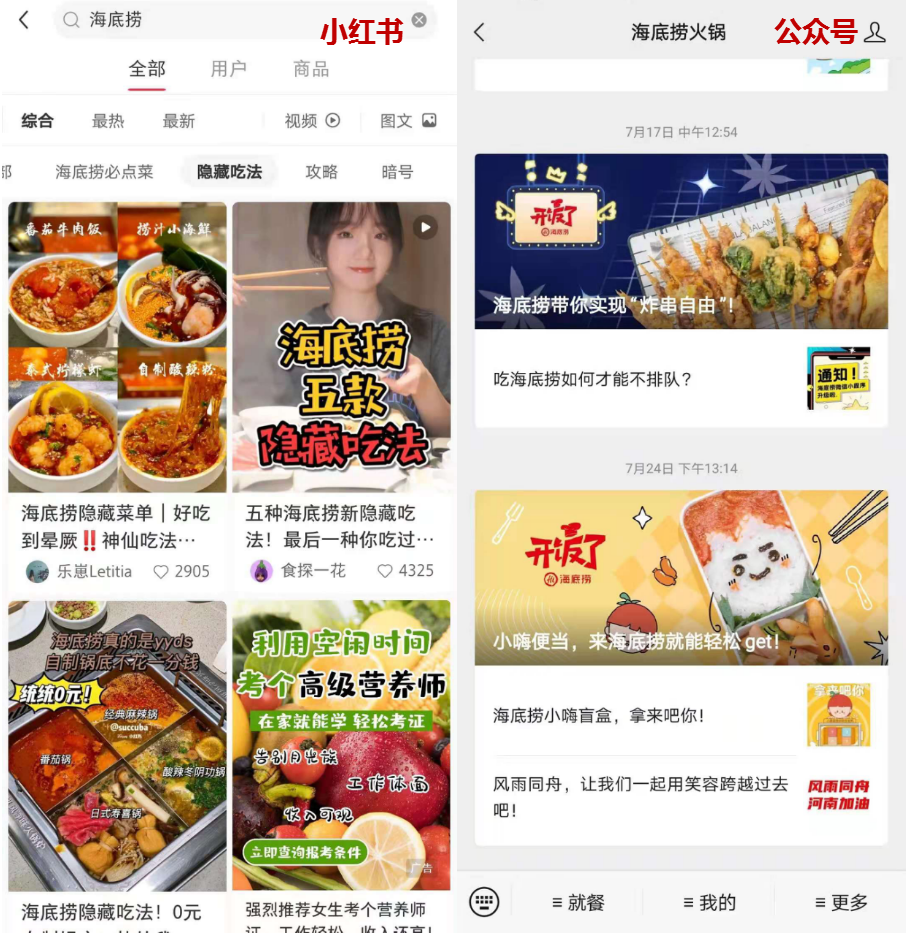This screenshot has height=935, width=907.
Task: Open the 就餐 menu
Action: coord(577,903)
